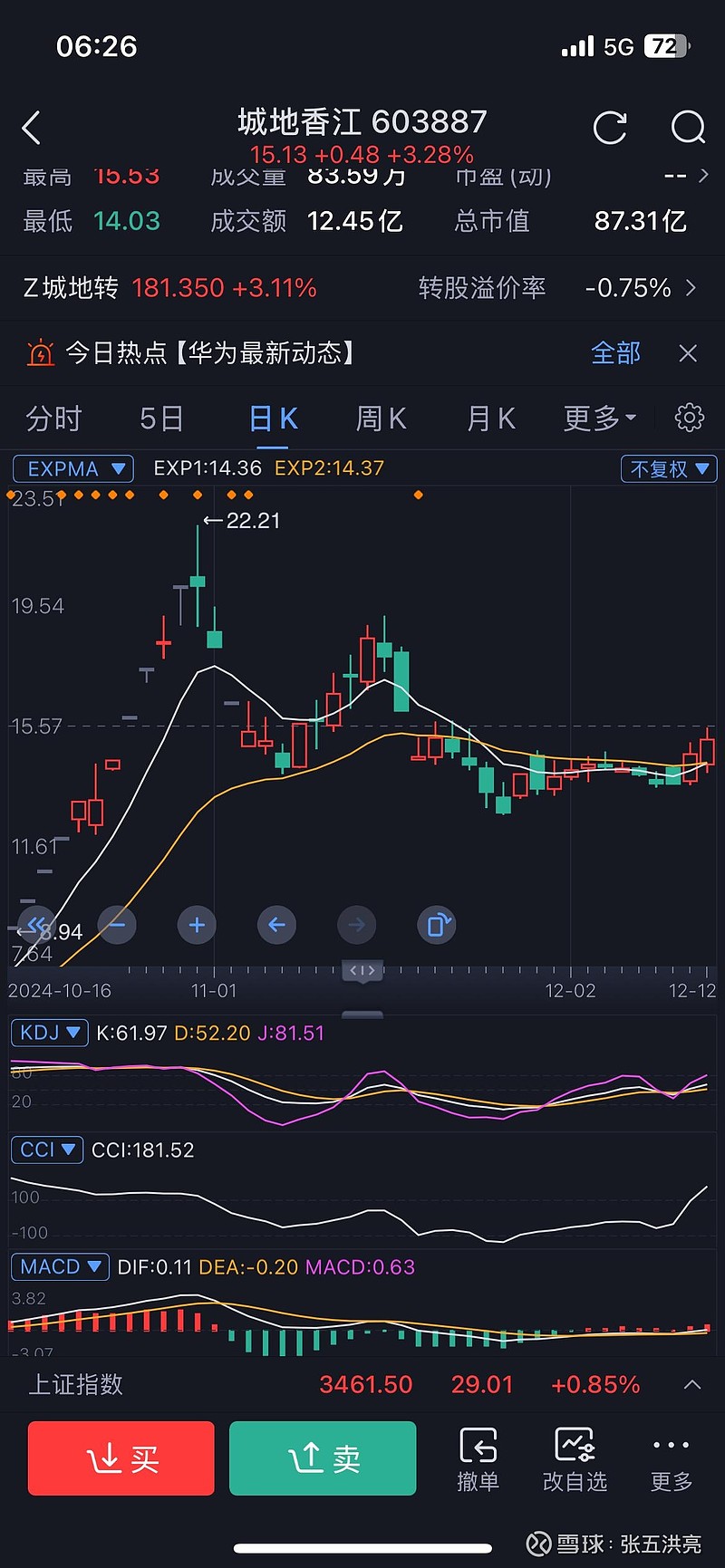Switch to landscape view via rotate icon
The image size is (725, 1568).
(437, 925)
